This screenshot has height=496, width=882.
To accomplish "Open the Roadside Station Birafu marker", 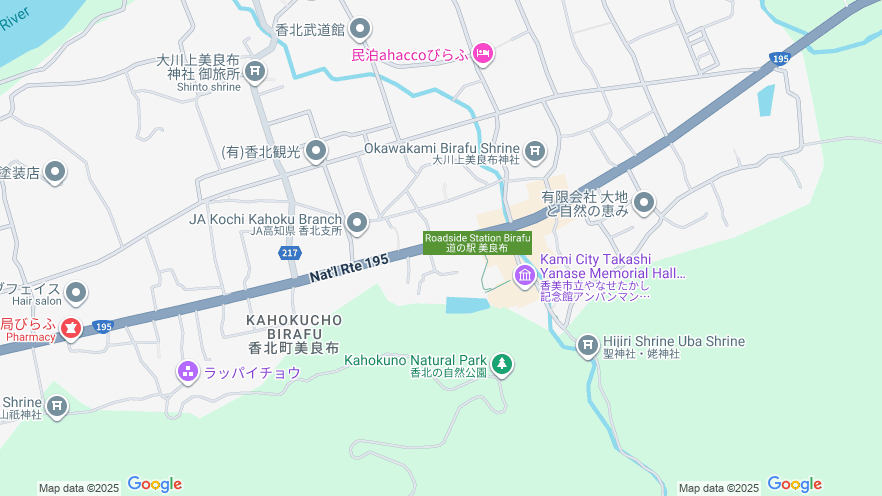I will click(x=477, y=242).
